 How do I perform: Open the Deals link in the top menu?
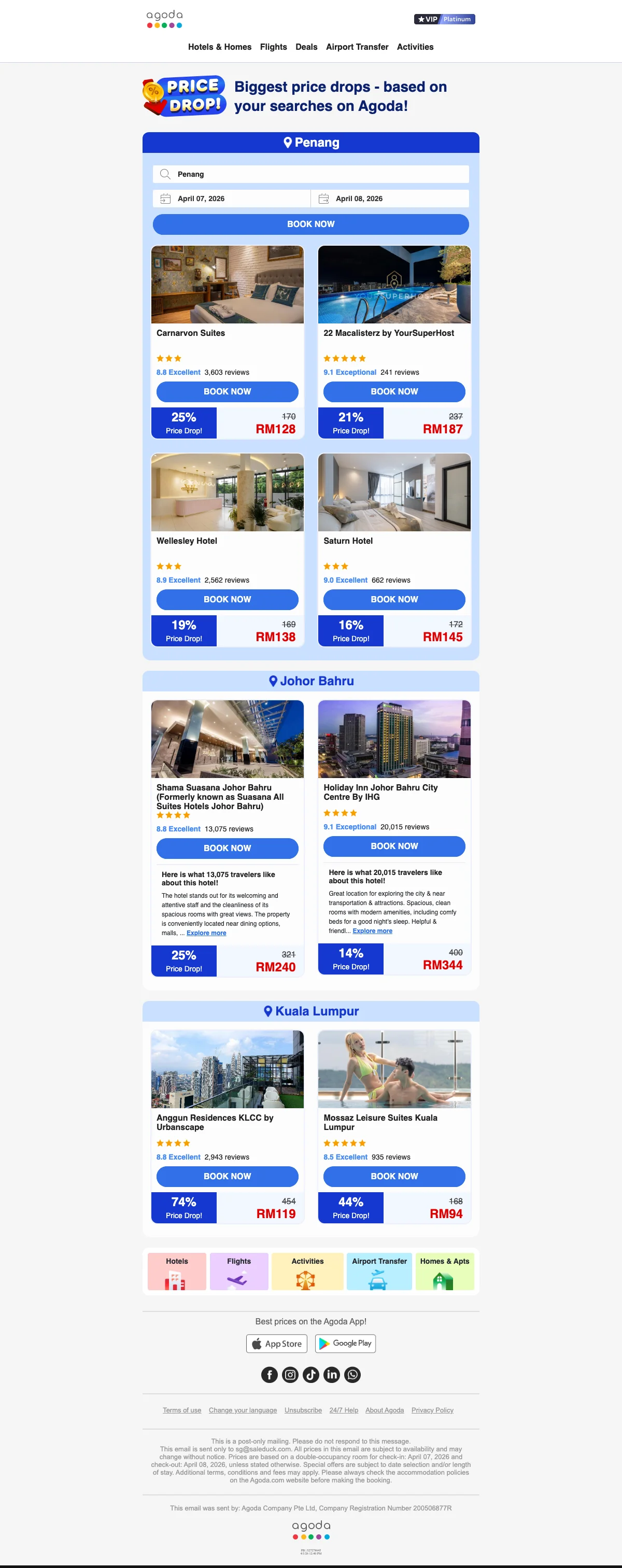click(x=306, y=47)
